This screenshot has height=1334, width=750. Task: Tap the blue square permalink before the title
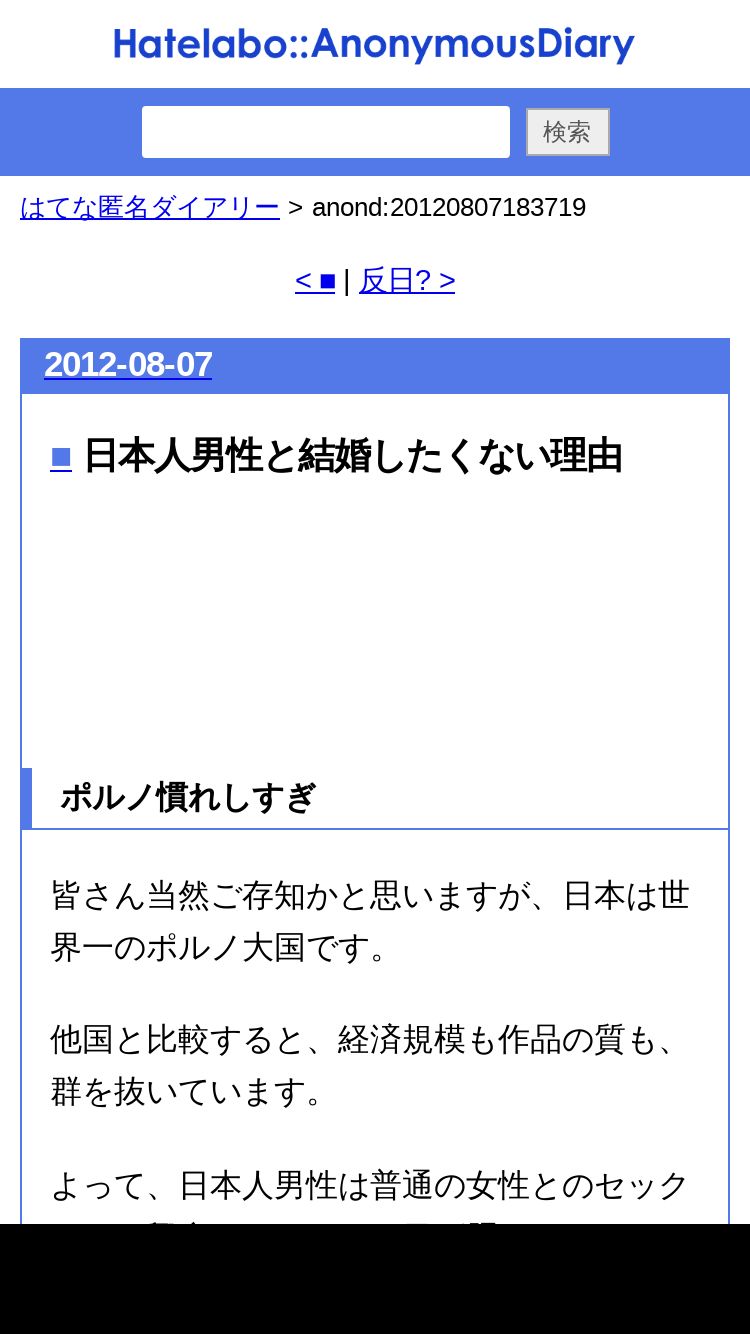[61, 457]
